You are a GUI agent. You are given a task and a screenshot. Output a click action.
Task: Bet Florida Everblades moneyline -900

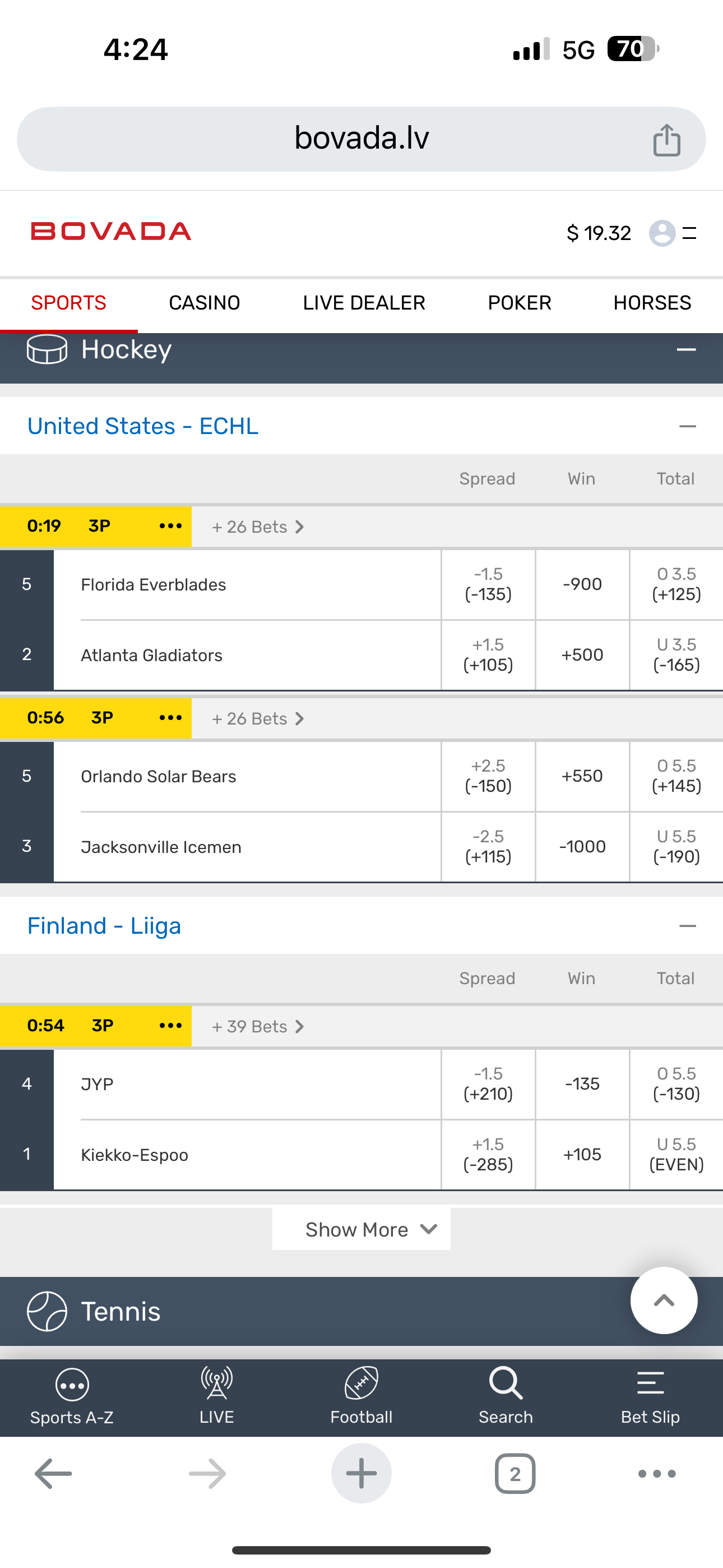(x=582, y=584)
